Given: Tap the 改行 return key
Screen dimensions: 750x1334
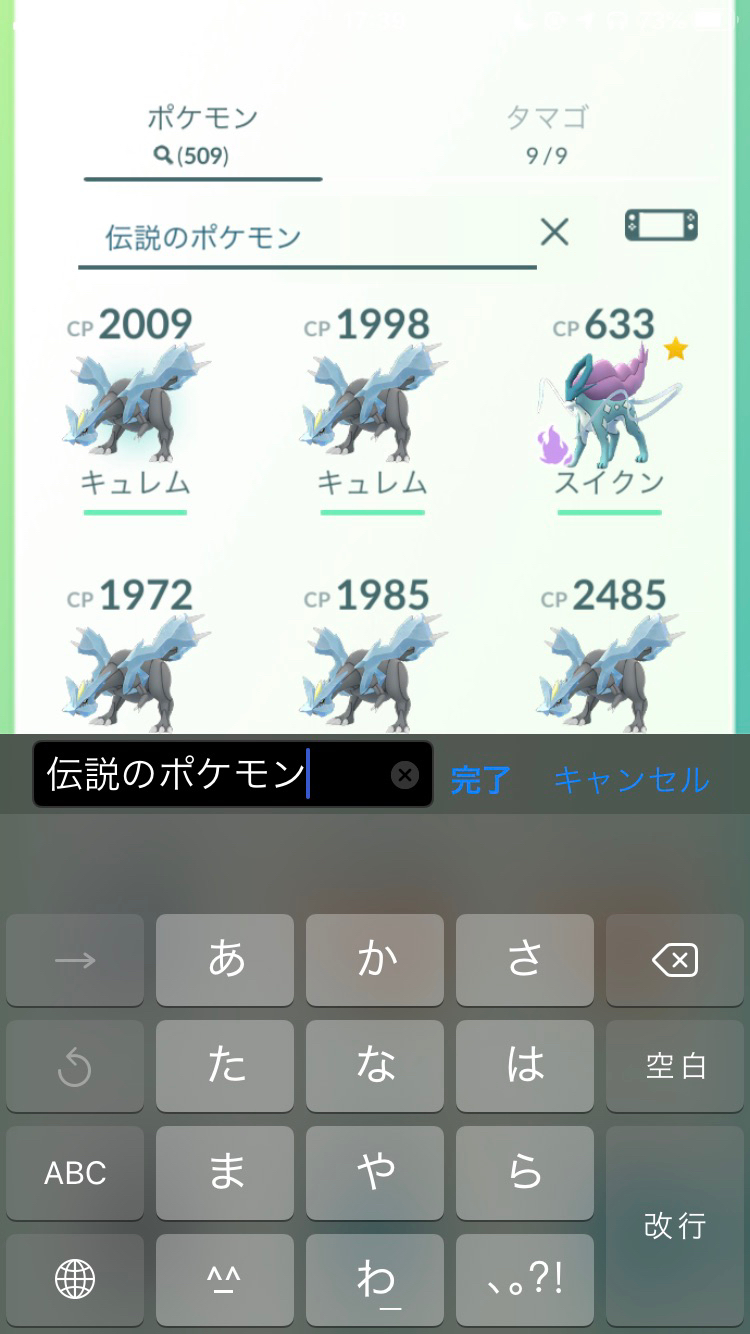Looking at the screenshot, I should click(675, 1225).
